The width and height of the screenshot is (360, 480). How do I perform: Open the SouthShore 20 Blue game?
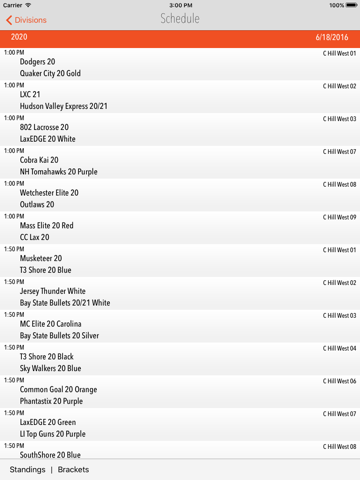coord(180,449)
